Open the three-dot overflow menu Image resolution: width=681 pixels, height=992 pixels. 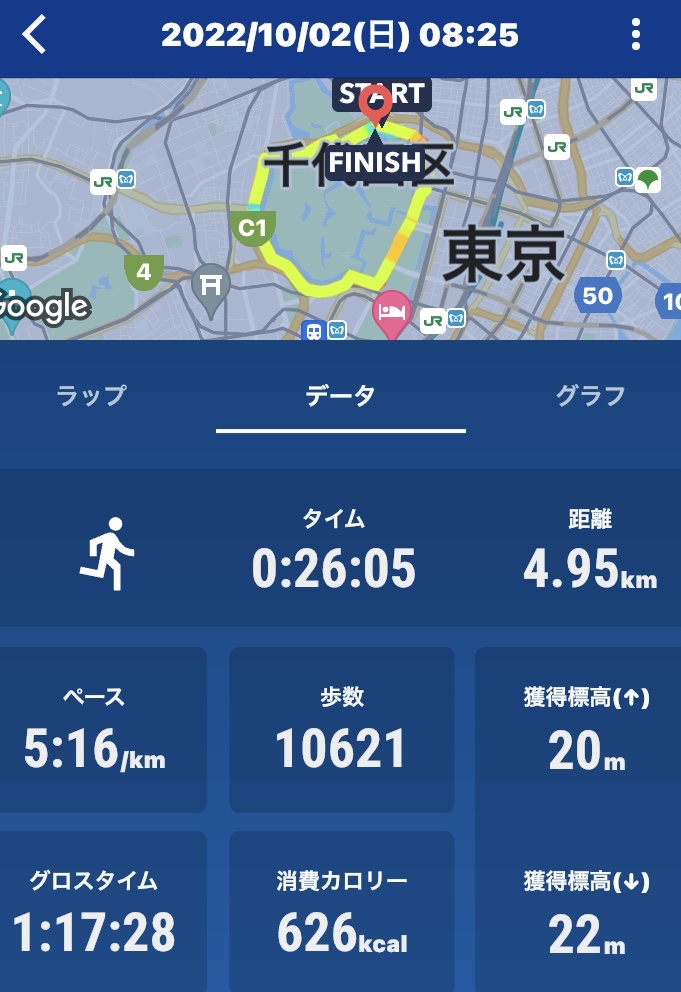[x=636, y=36]
